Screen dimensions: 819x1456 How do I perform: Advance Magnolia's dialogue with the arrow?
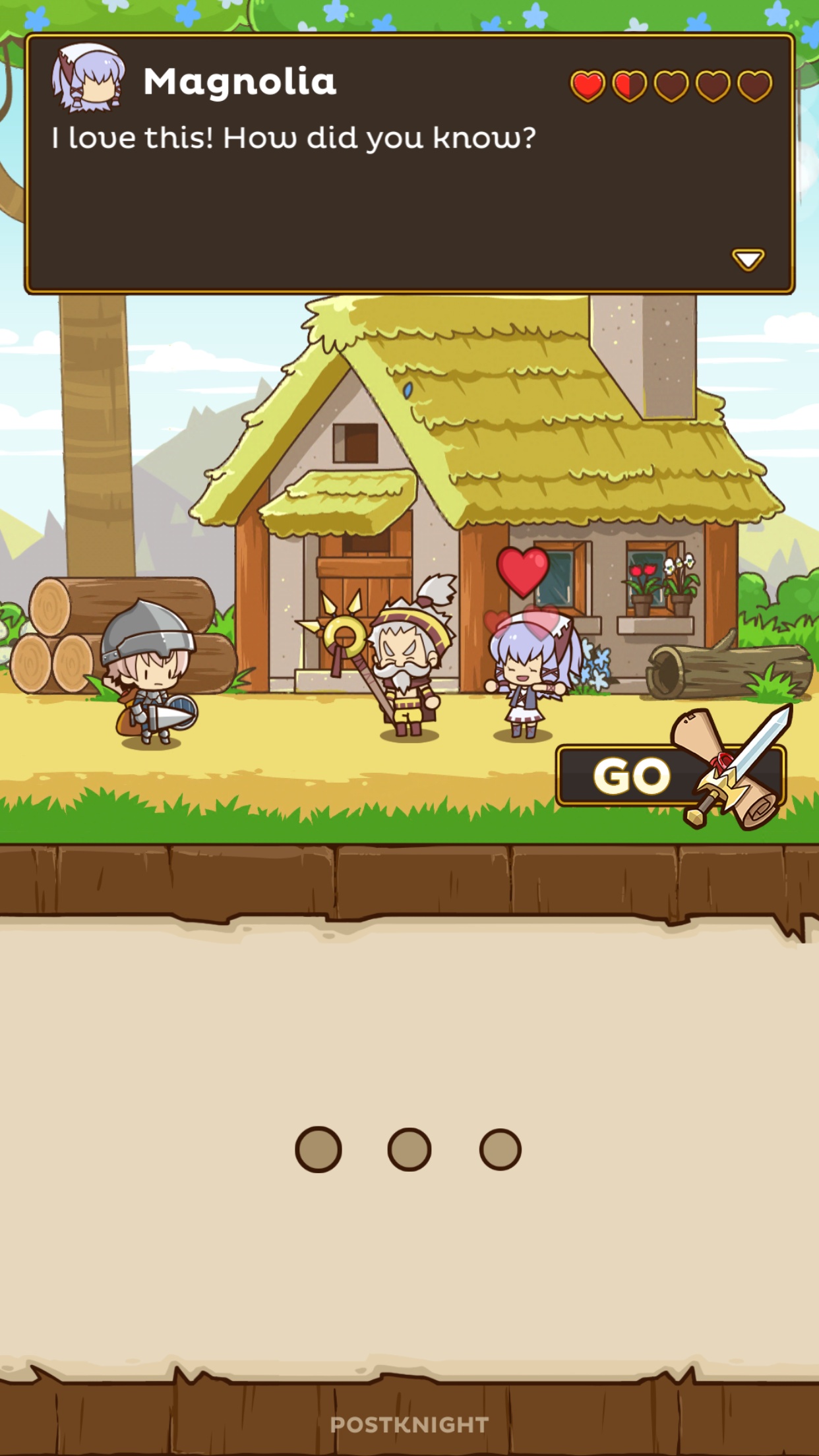tap(748, 259)
